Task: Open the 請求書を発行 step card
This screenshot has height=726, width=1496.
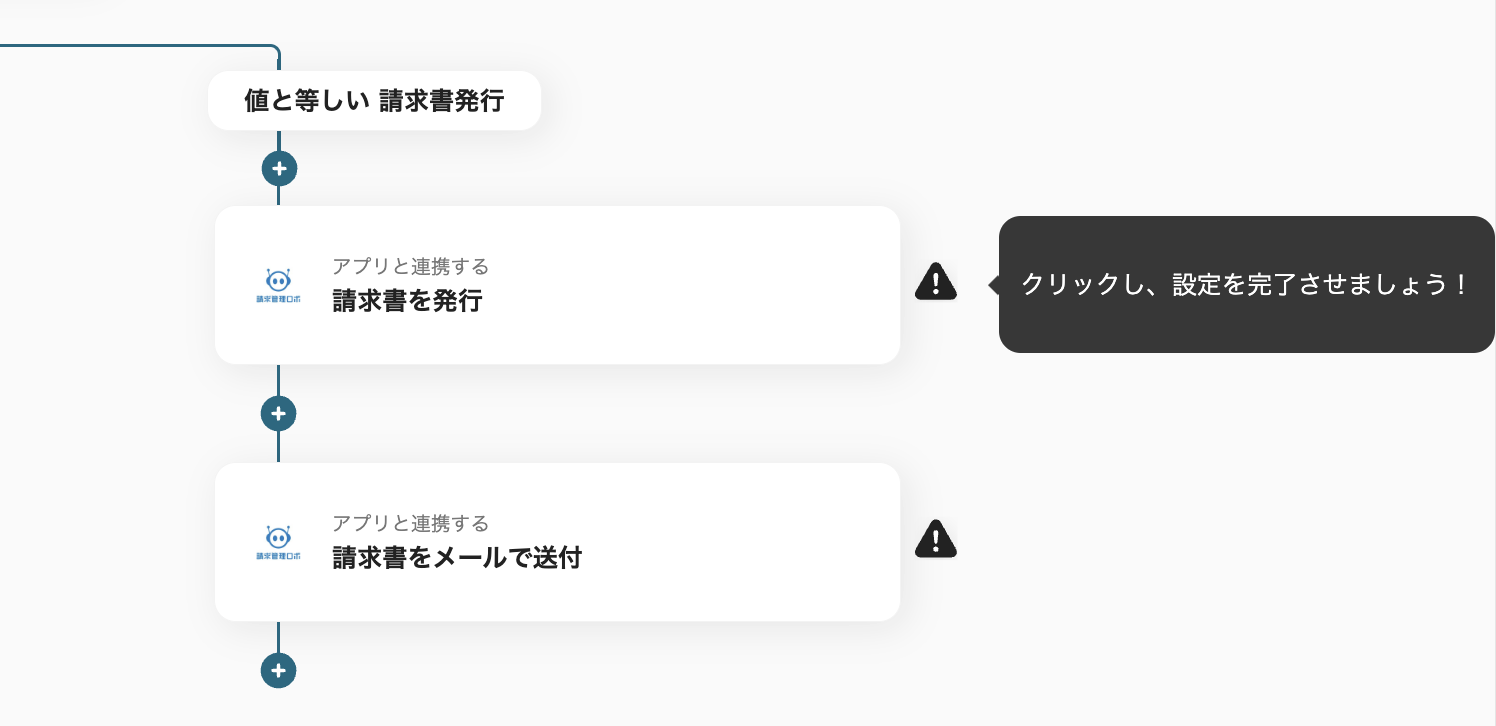Action: tap(557, 285)
